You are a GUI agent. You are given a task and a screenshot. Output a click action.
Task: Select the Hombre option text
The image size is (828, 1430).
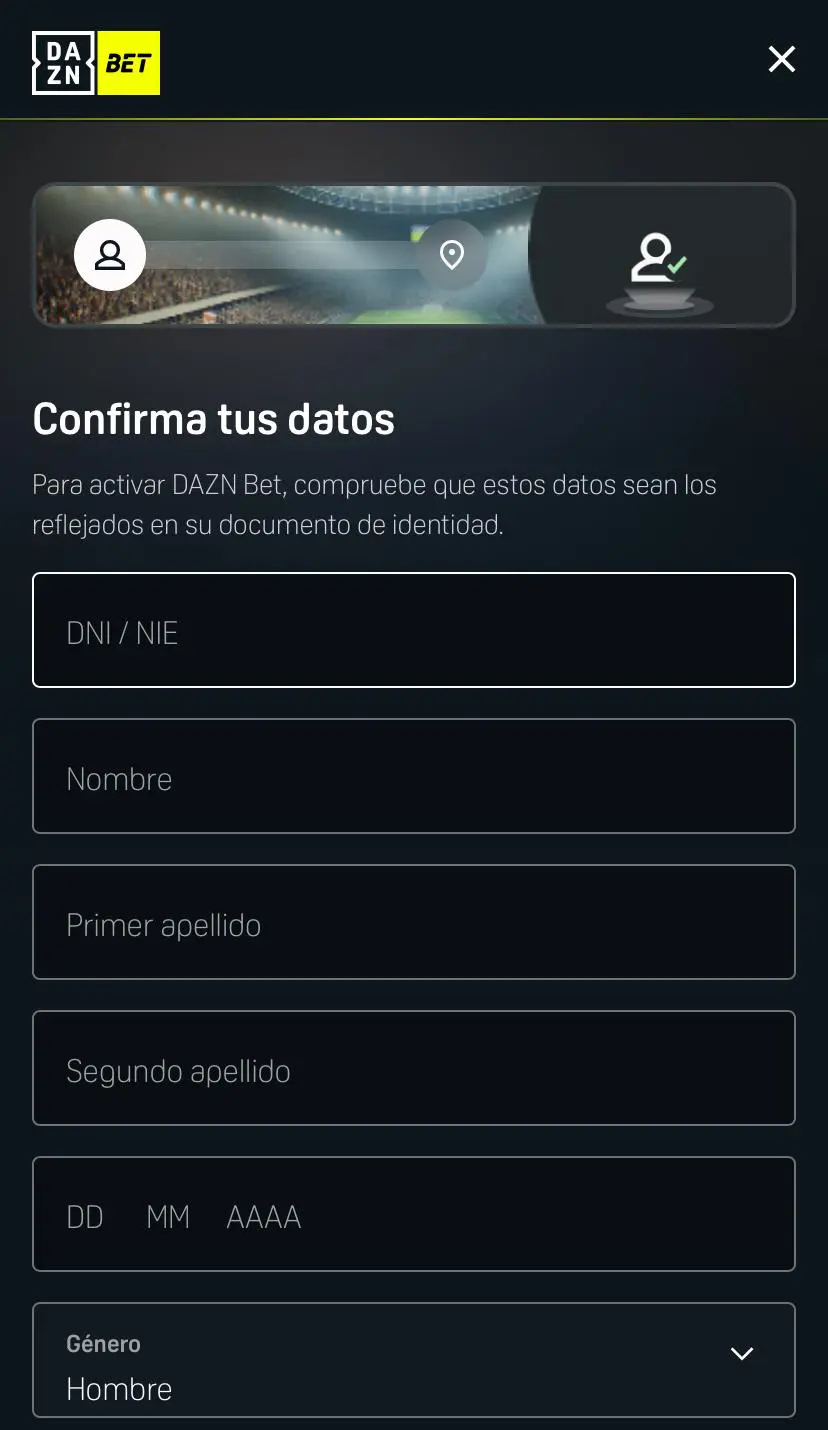(118, 1388)
